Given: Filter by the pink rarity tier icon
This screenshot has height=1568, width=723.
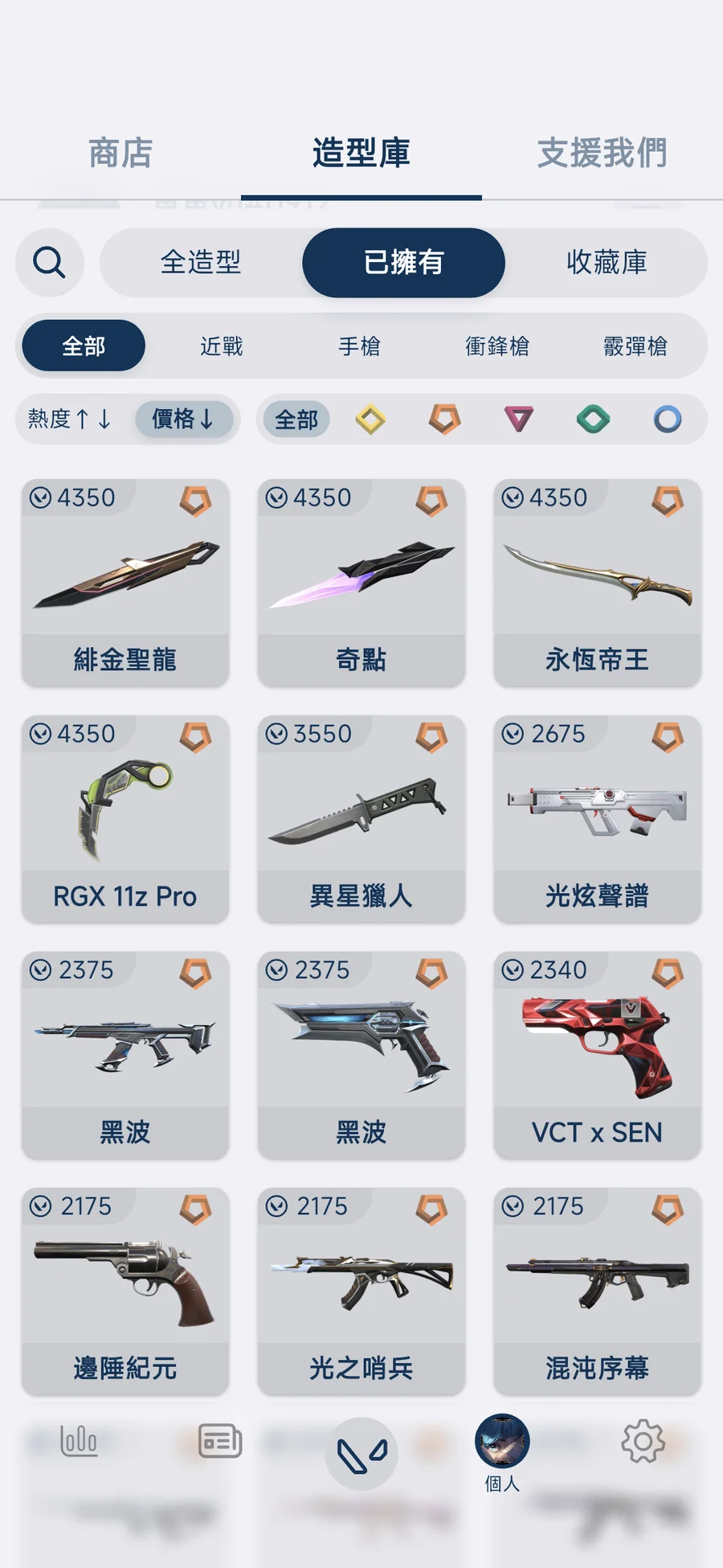Looking at the screenshot, I should tap(518, 420).
